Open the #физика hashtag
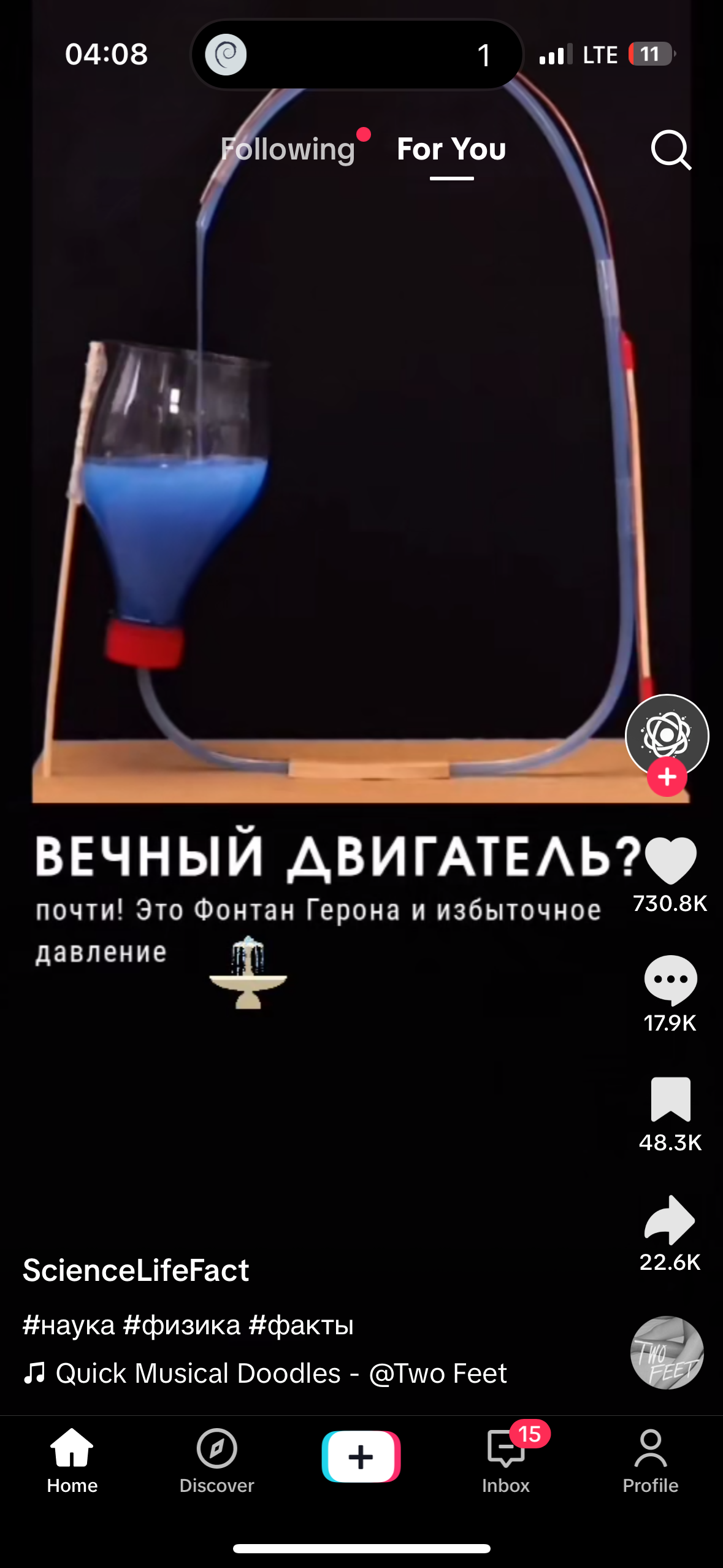This screenshot has width=723, height=1568. click(x=182, y=1325)
